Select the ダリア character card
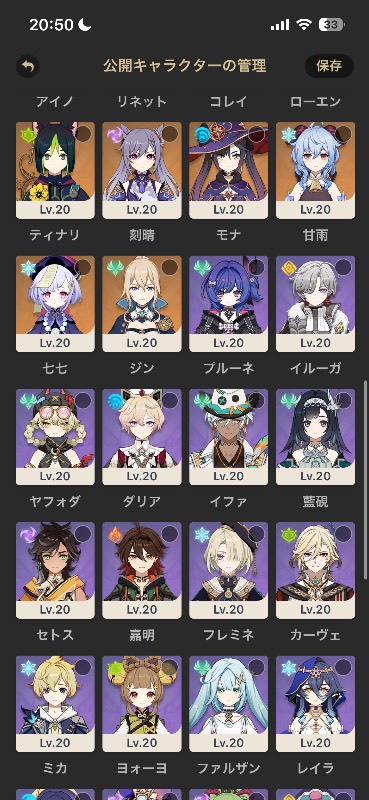 pyautogui.click(x=142, y=437)
